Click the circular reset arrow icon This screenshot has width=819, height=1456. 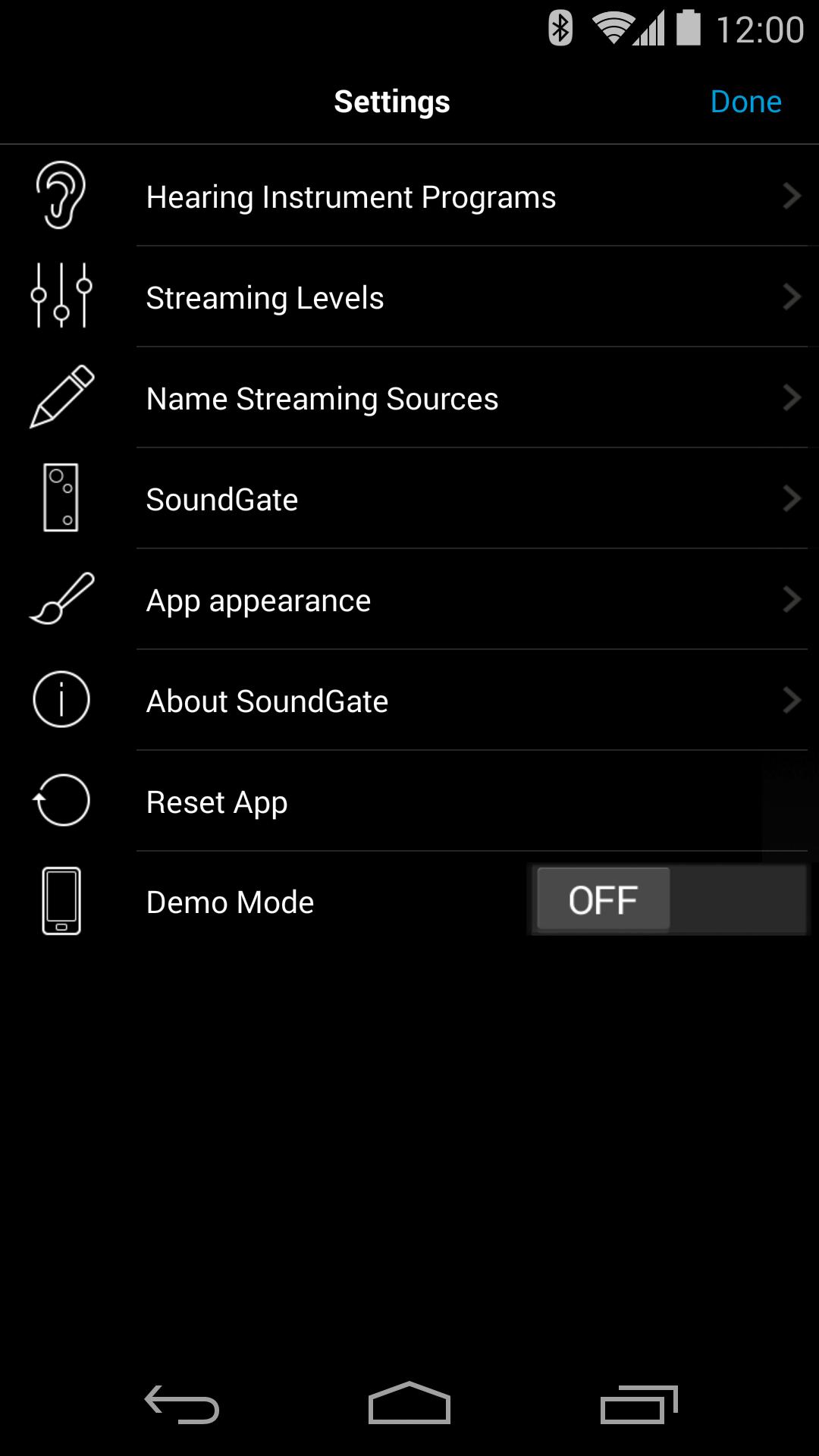point(61,801)
